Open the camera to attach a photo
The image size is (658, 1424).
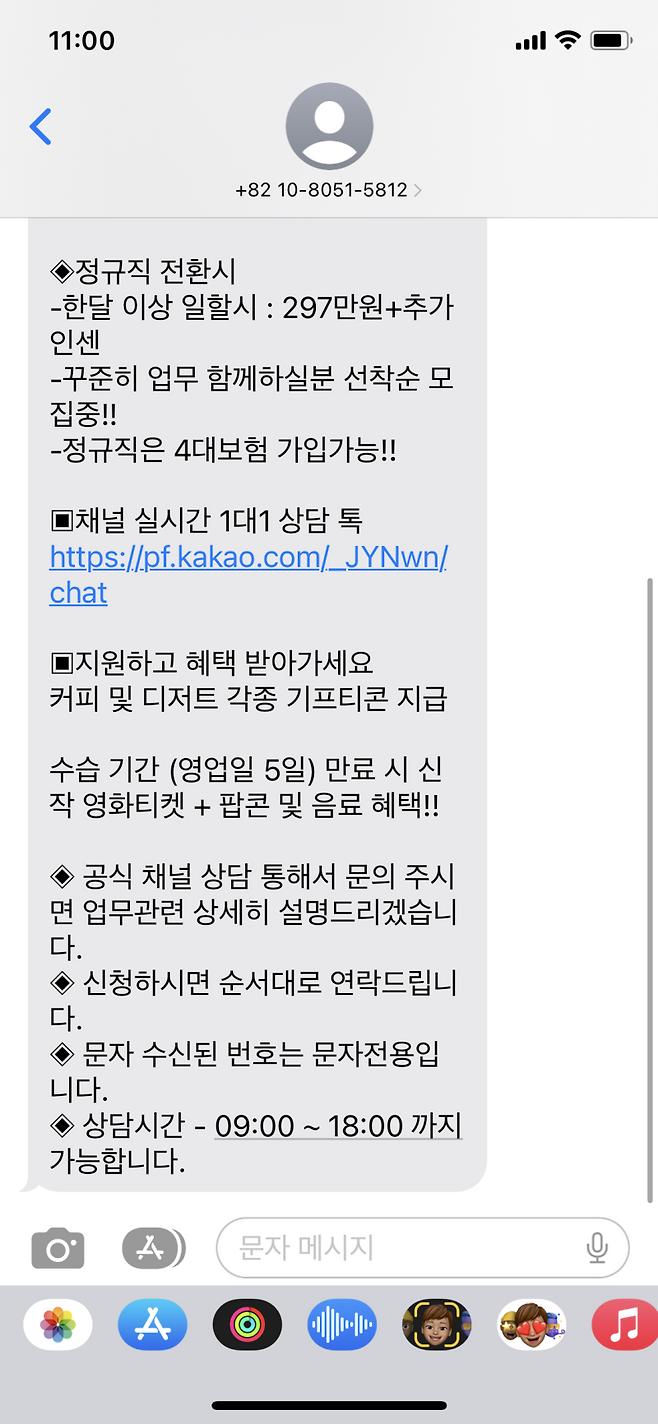point(57,1248)
